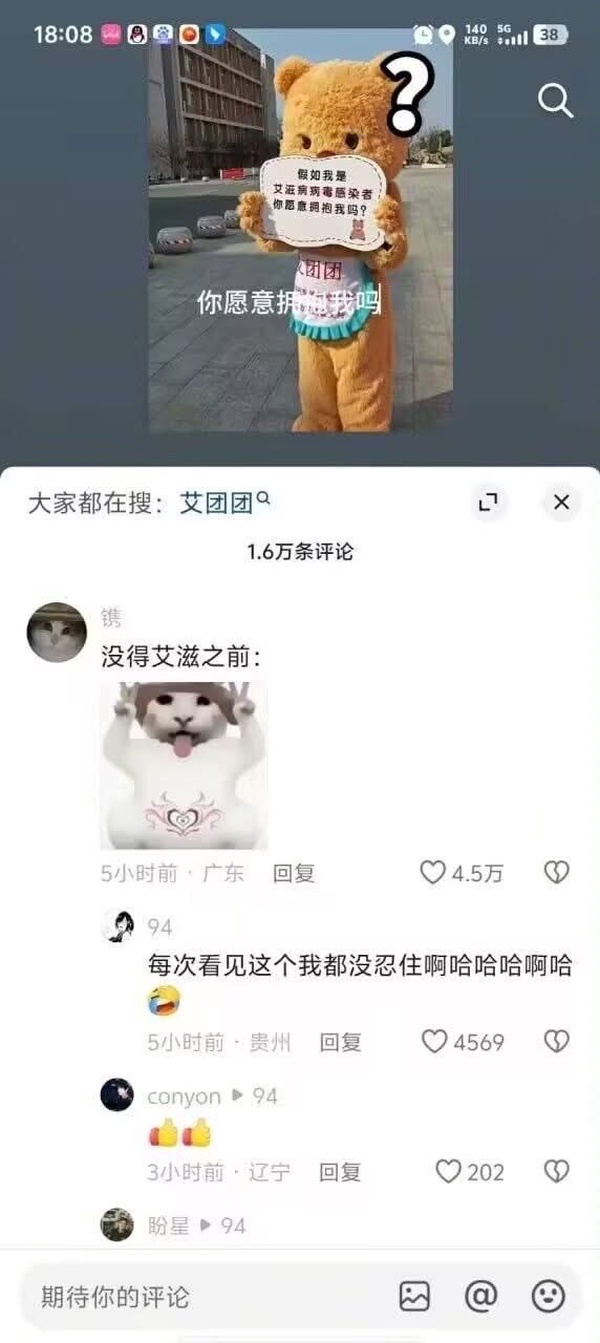Dislike 镌's comment
The height and width of the screenshot is (1343, 600).
(x=556, y=873)
